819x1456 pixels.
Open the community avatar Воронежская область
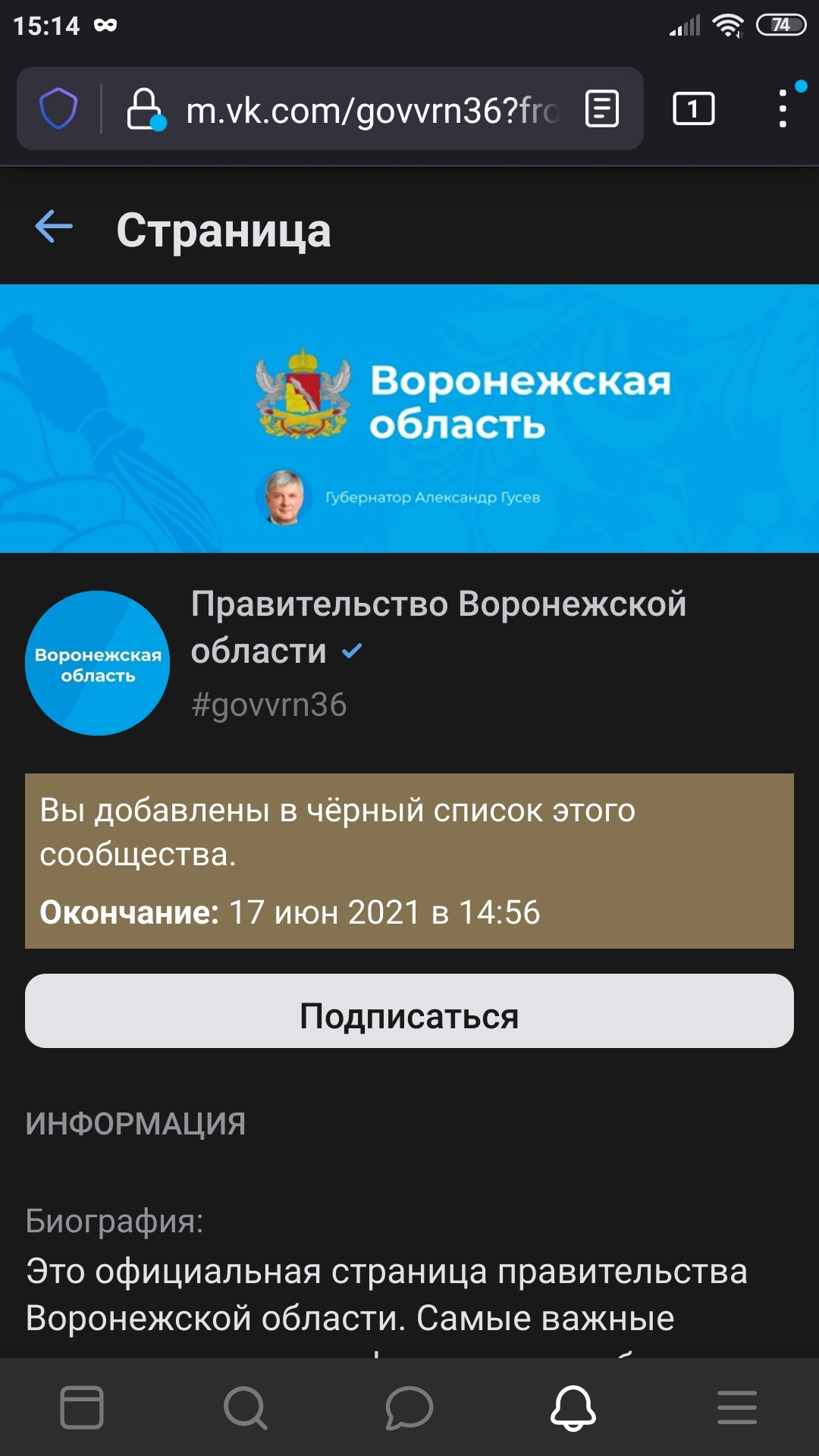coord(98,663)
